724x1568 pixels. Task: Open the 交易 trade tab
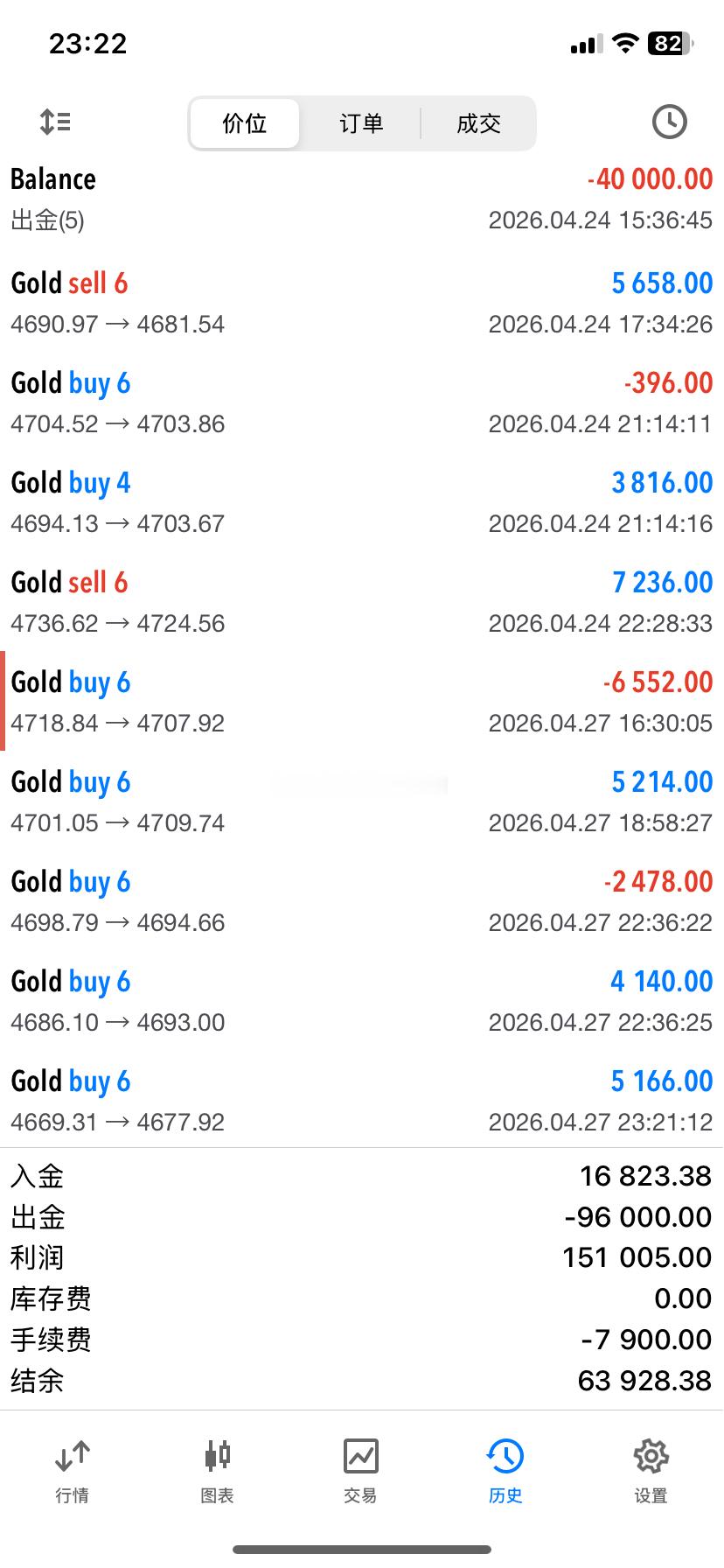coord(360,1472)
